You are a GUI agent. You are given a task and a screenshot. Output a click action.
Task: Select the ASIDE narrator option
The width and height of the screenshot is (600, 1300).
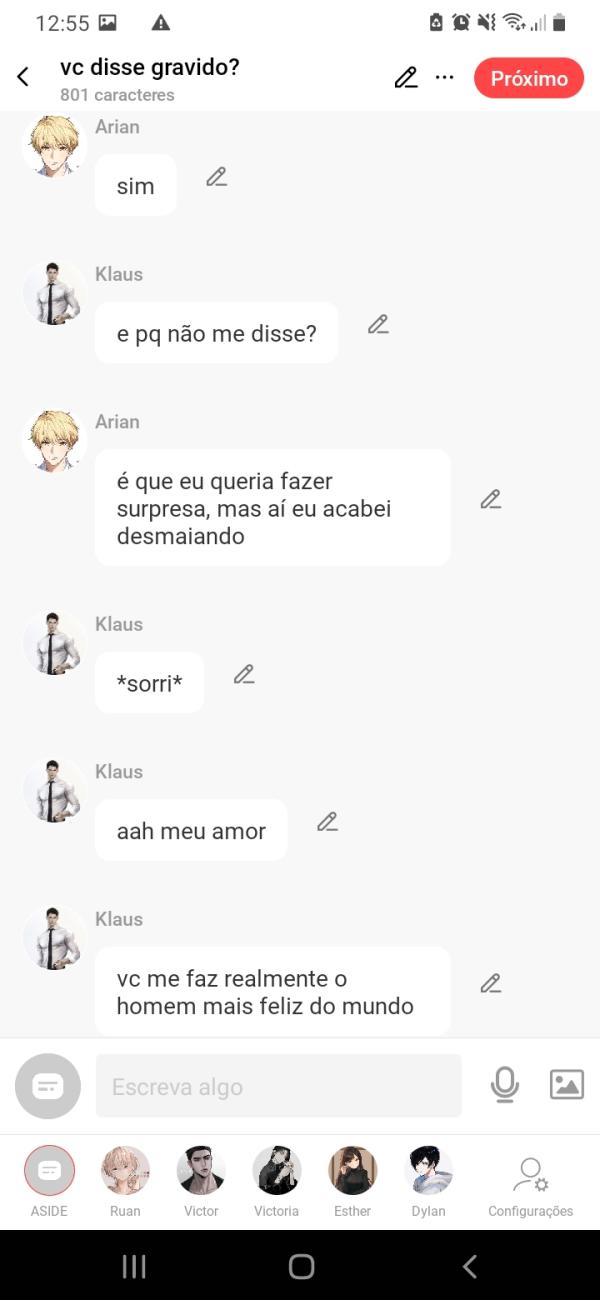pos(49,1171)
